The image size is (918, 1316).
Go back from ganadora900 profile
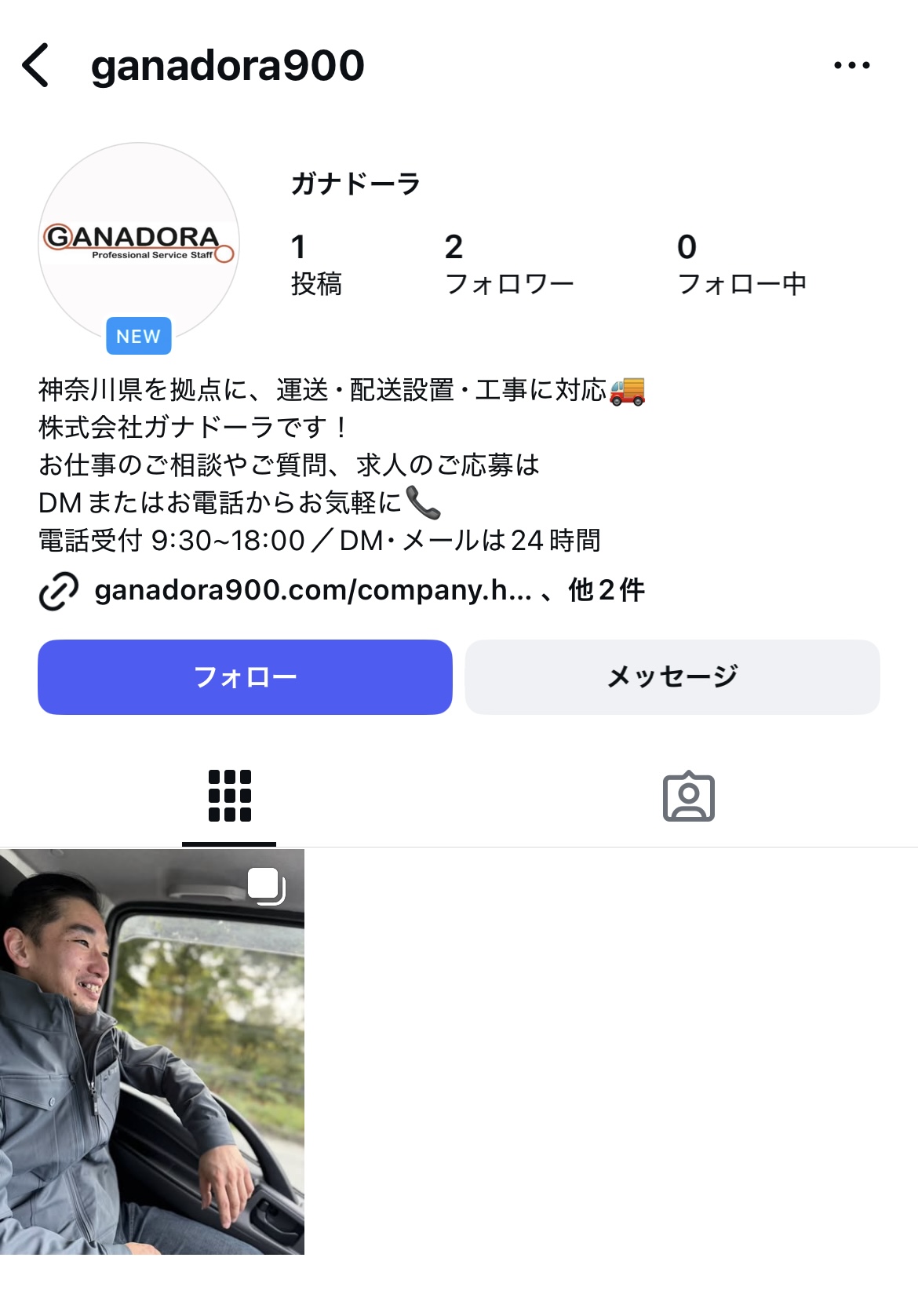[x=36, y=65]
